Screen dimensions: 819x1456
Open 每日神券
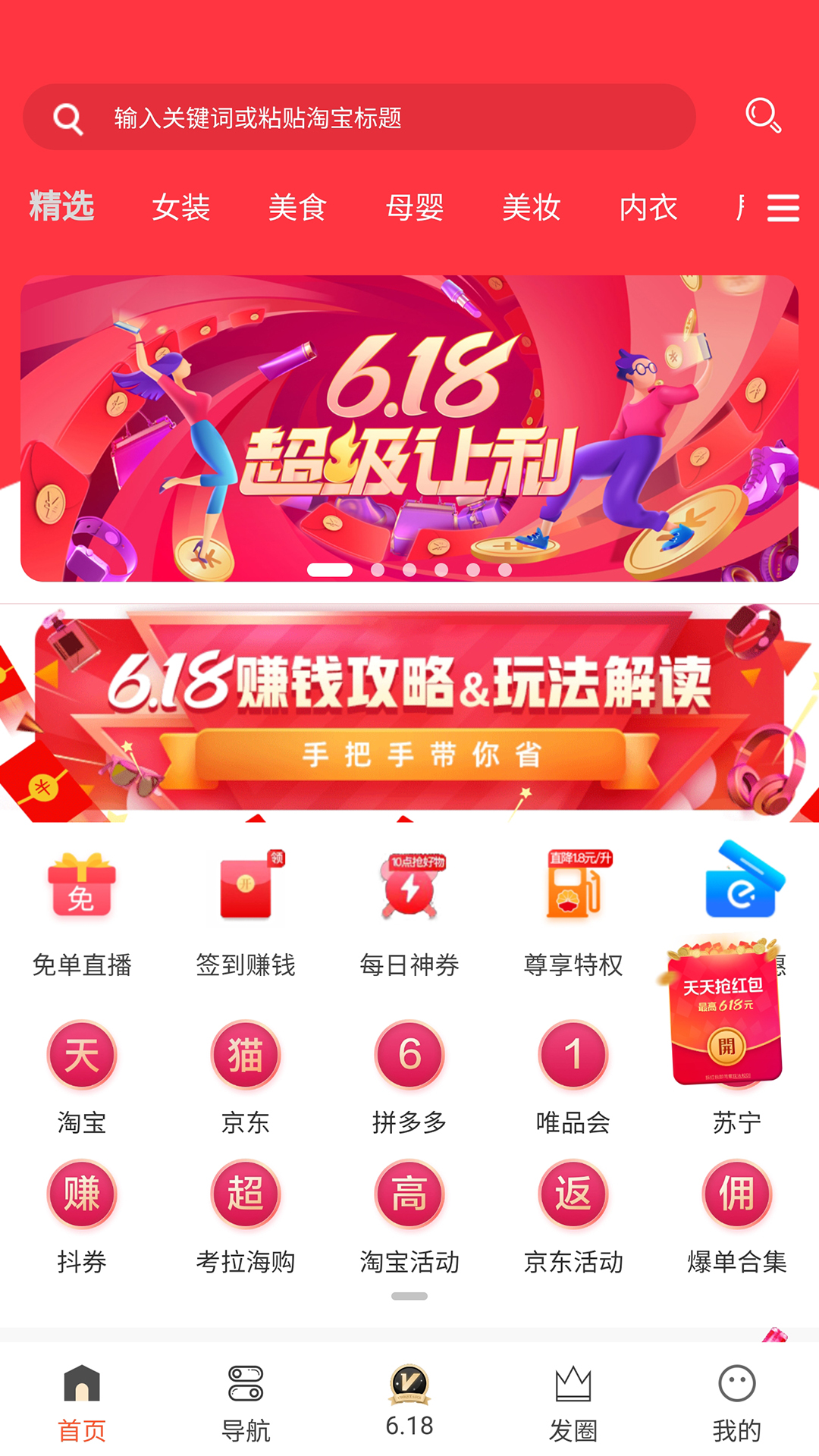click(x=409, y=914)
